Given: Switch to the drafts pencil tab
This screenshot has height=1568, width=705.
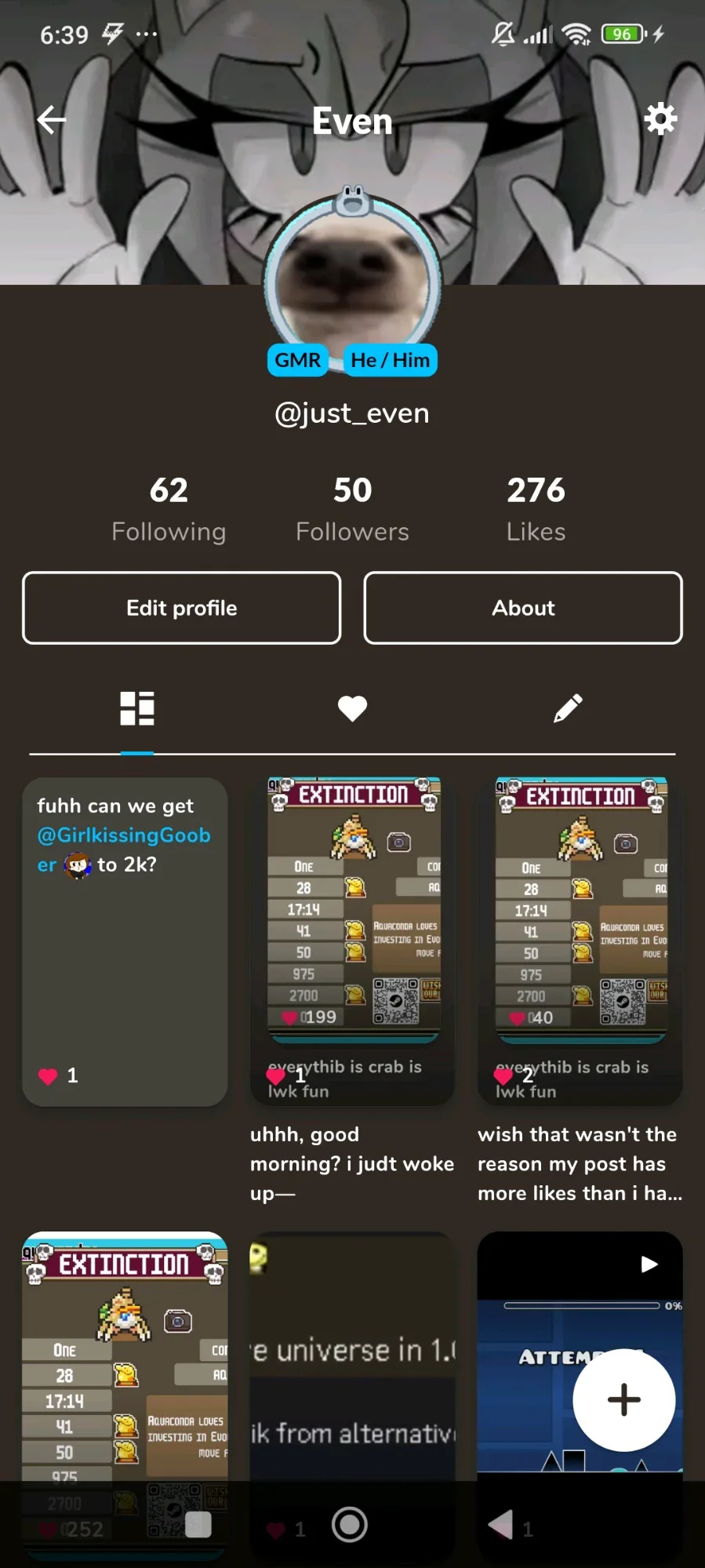Looking at the screenshot, I should (x=568, y=708).
